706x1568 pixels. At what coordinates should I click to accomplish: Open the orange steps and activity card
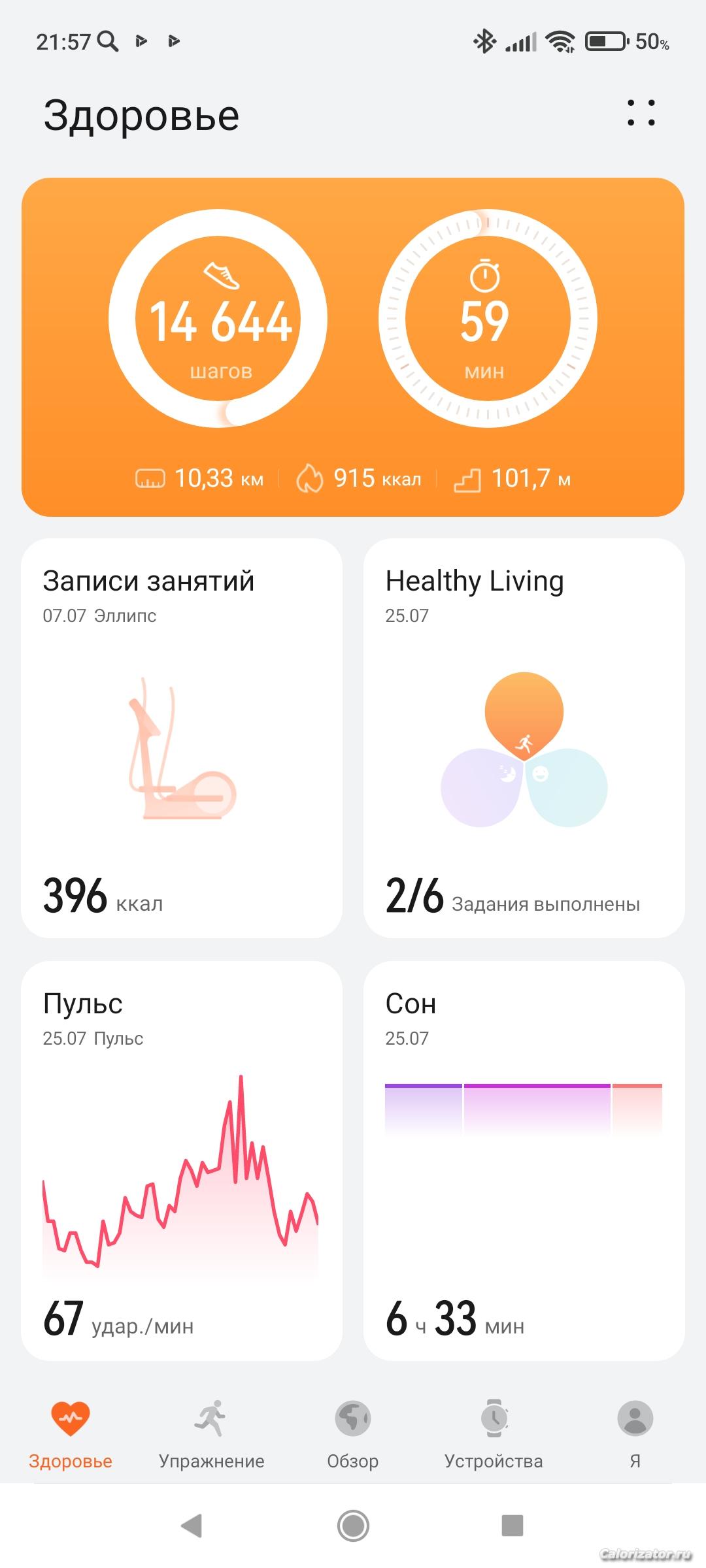pyautogui.click(x=353, y=346)
